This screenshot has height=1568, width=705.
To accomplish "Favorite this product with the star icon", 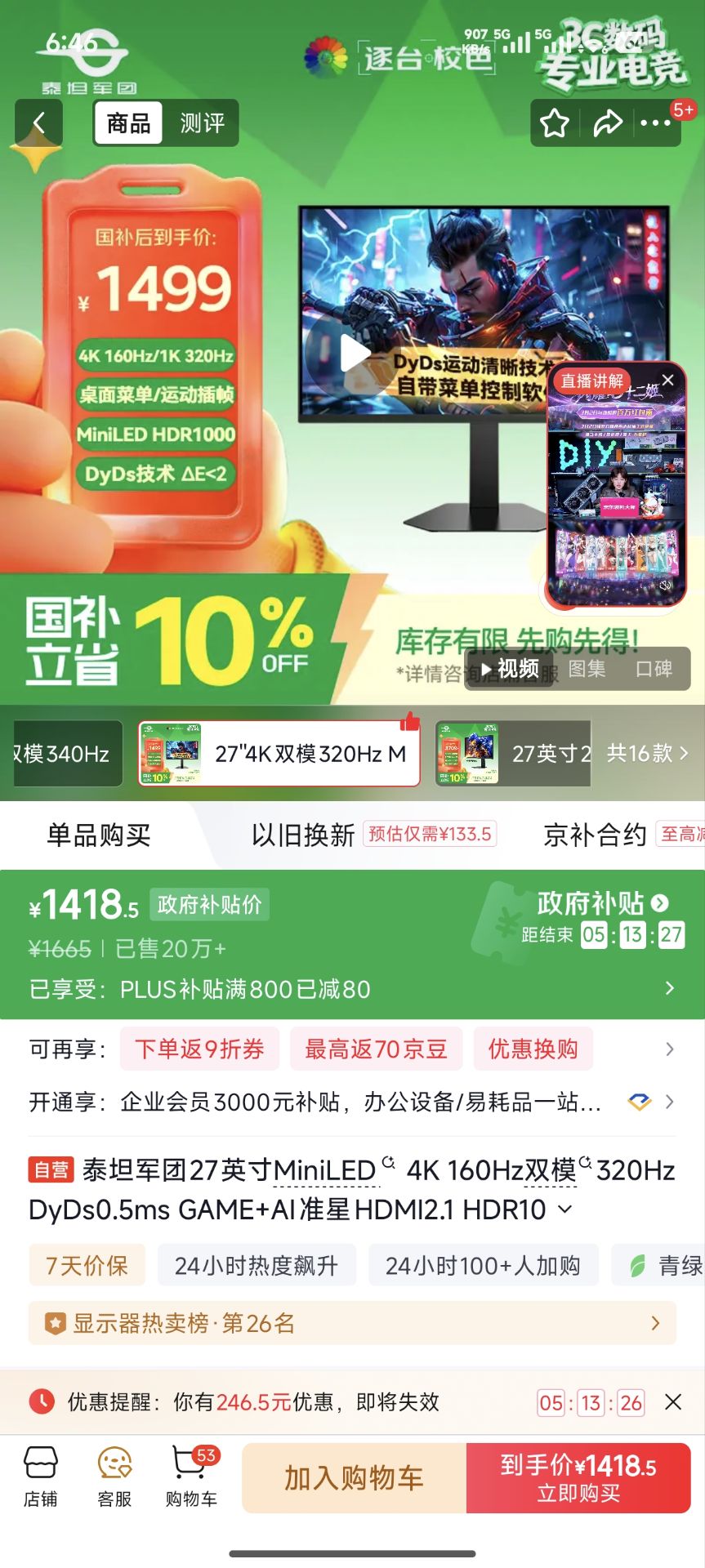I will tap(554, 123).
